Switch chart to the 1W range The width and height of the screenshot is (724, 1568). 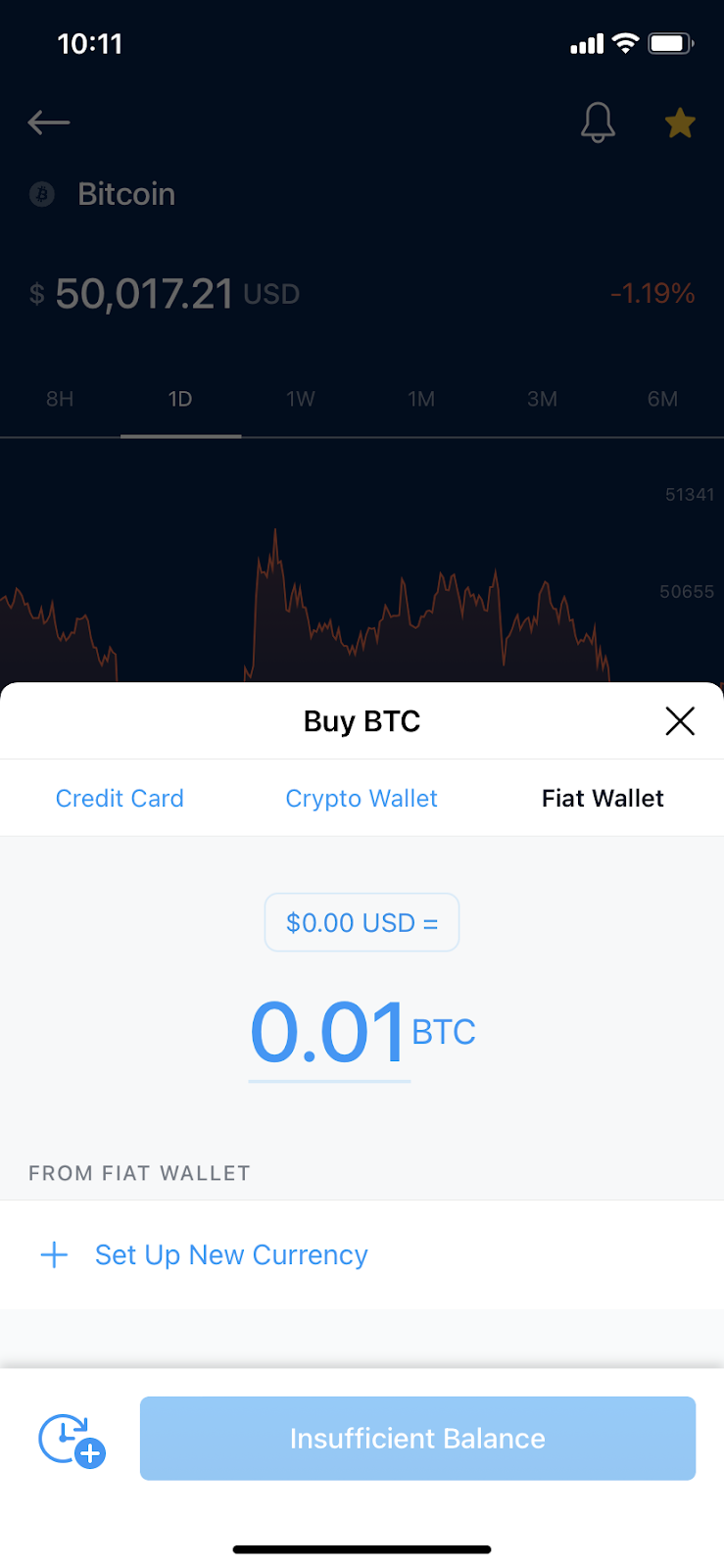click(x=301, y=399)
